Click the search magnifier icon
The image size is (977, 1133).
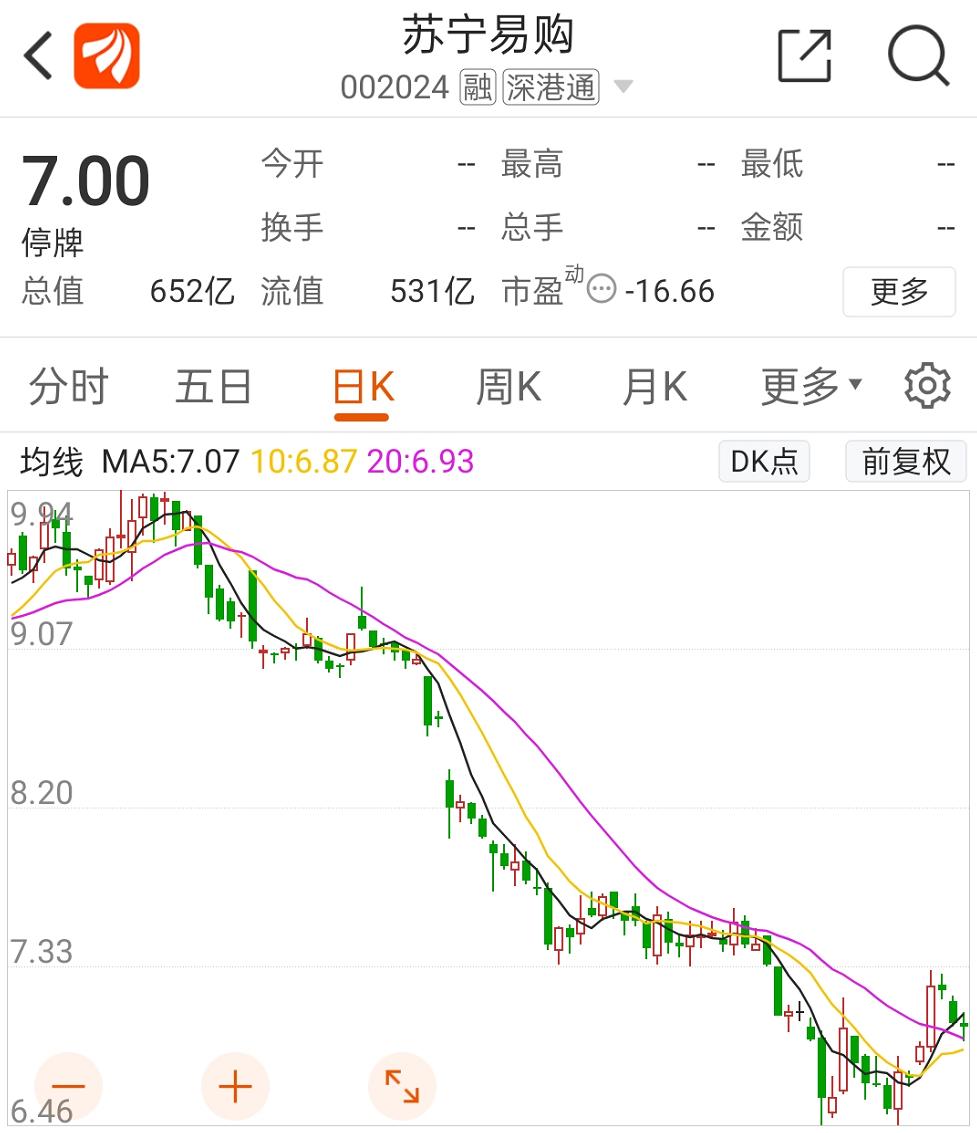pos(917,57)
